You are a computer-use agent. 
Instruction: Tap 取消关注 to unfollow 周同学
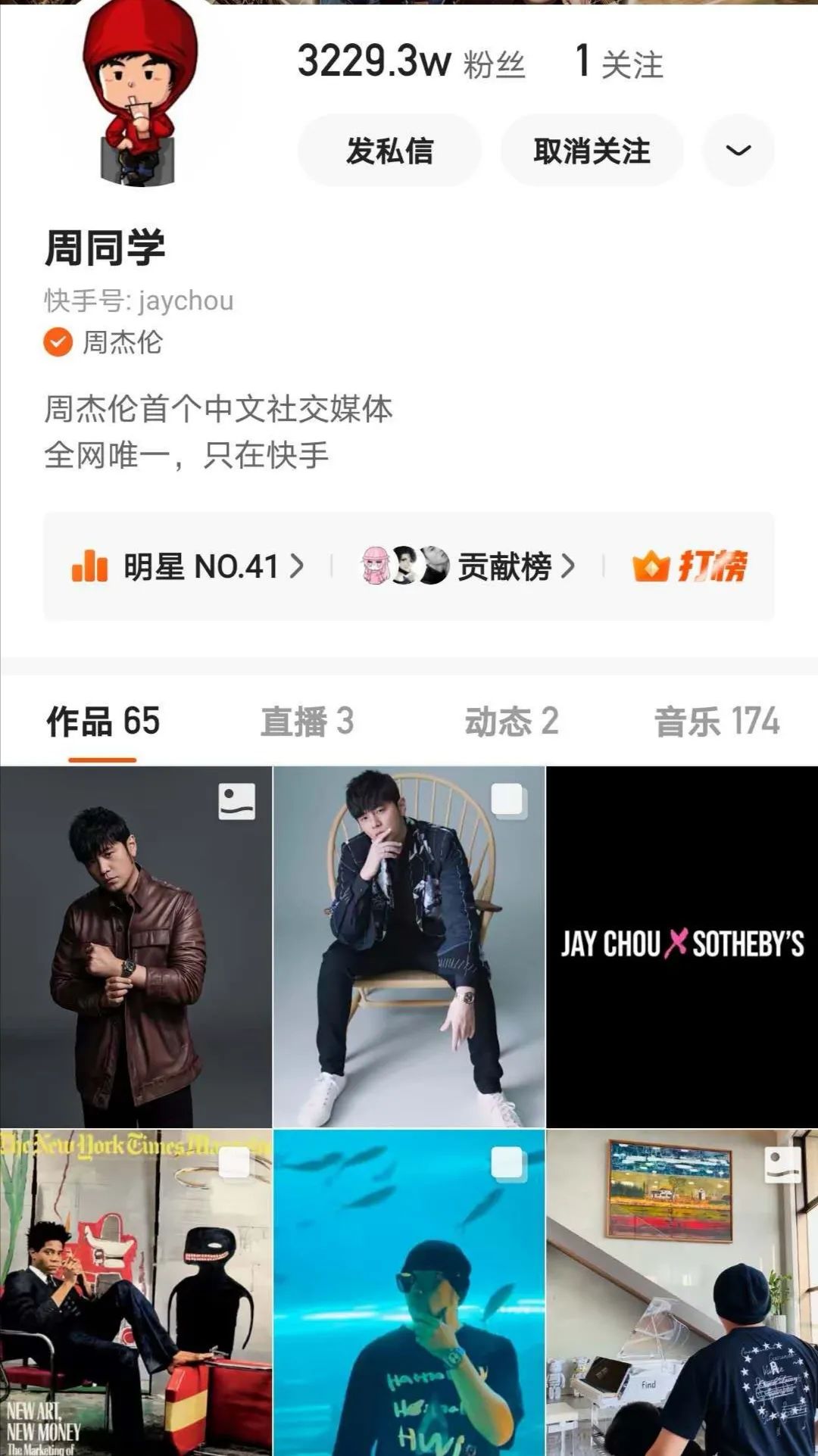pos(592,151)
